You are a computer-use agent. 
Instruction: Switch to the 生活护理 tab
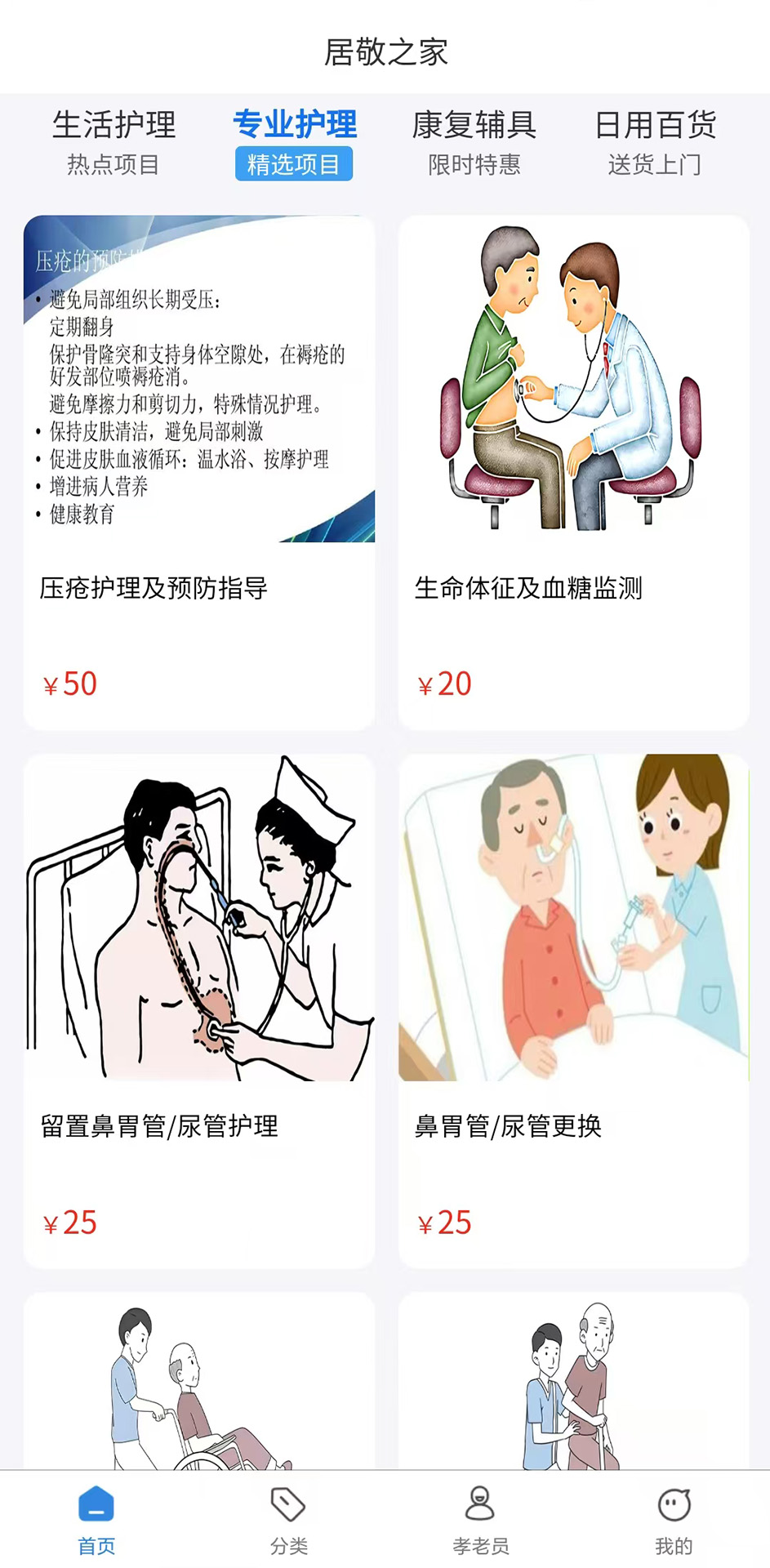114,125
